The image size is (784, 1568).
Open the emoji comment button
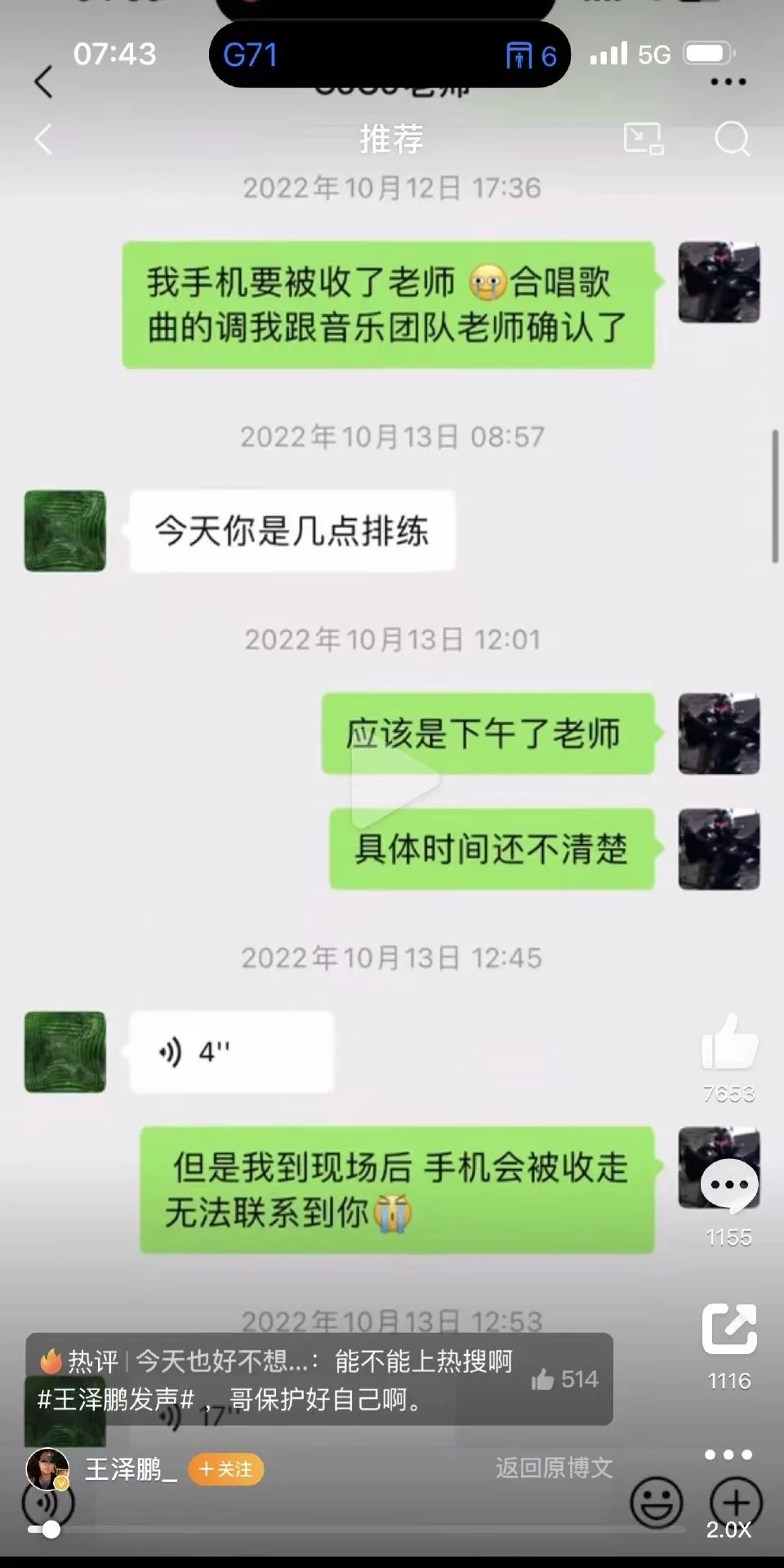tap(657, 1503)
